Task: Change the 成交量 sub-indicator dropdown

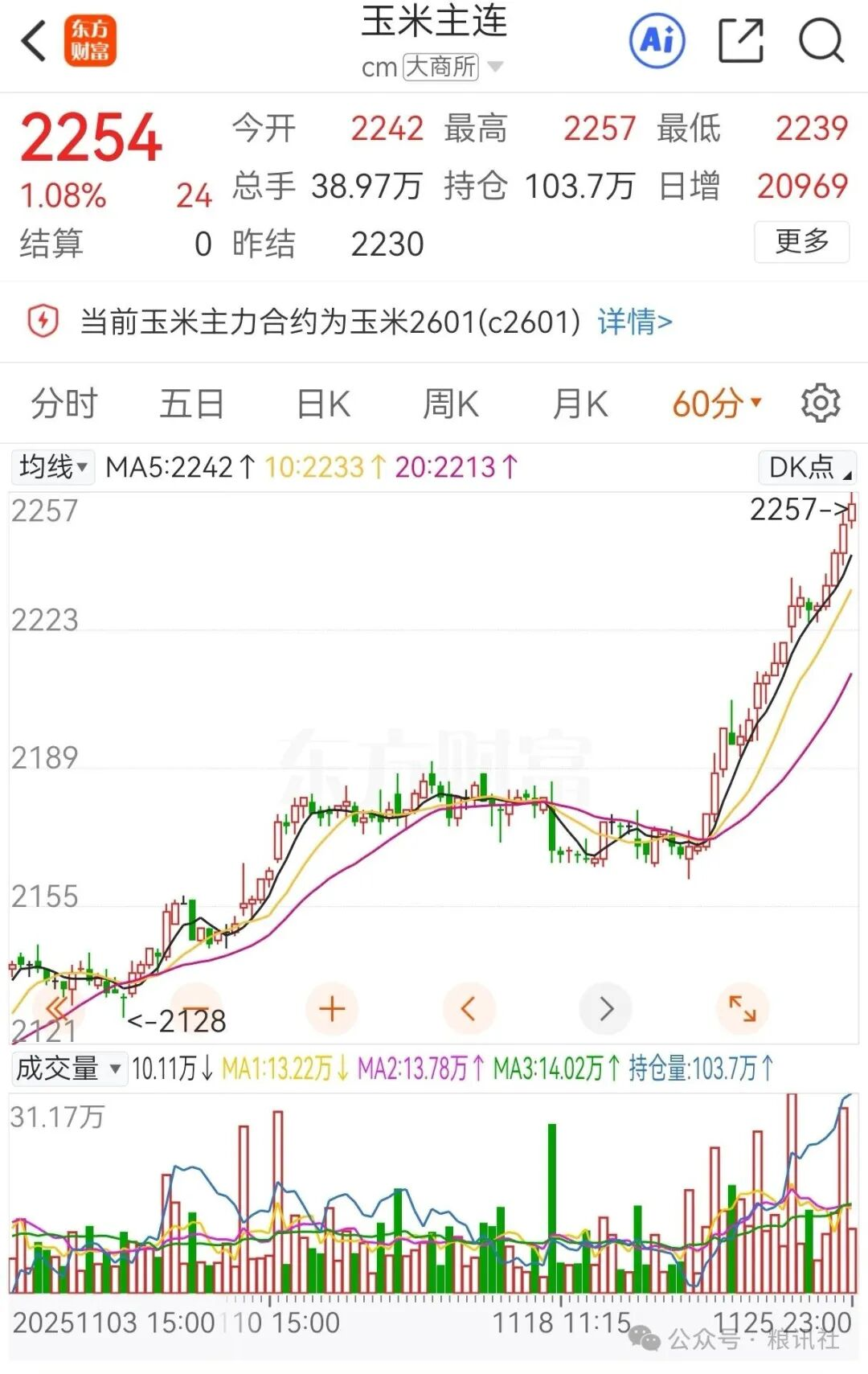Action: click(x=68, y=1068)
